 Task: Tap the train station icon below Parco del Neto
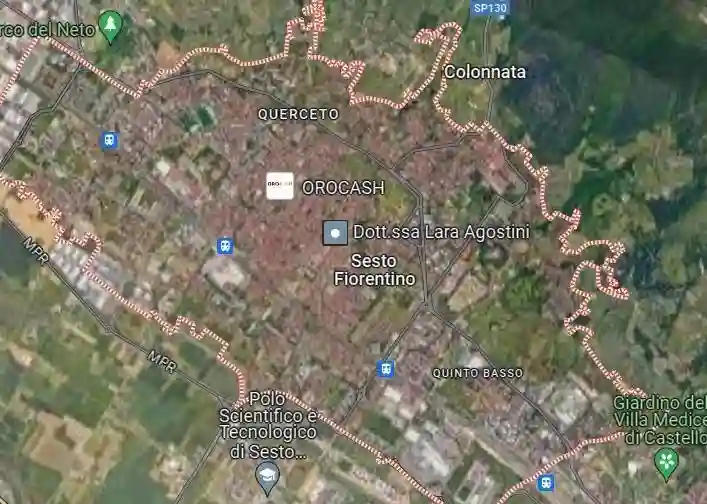pos(109,140)
